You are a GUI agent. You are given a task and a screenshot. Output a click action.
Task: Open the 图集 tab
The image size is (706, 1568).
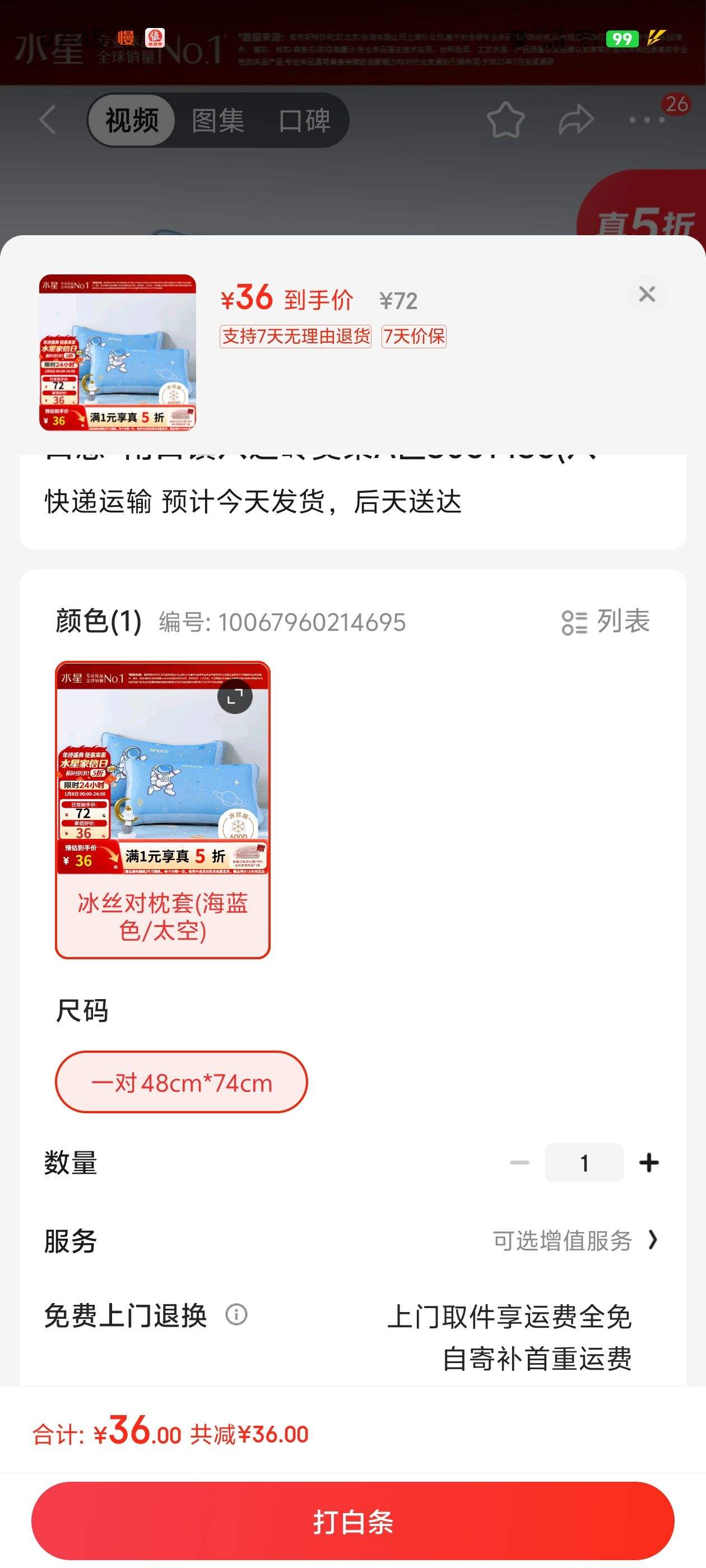point(217,120)
